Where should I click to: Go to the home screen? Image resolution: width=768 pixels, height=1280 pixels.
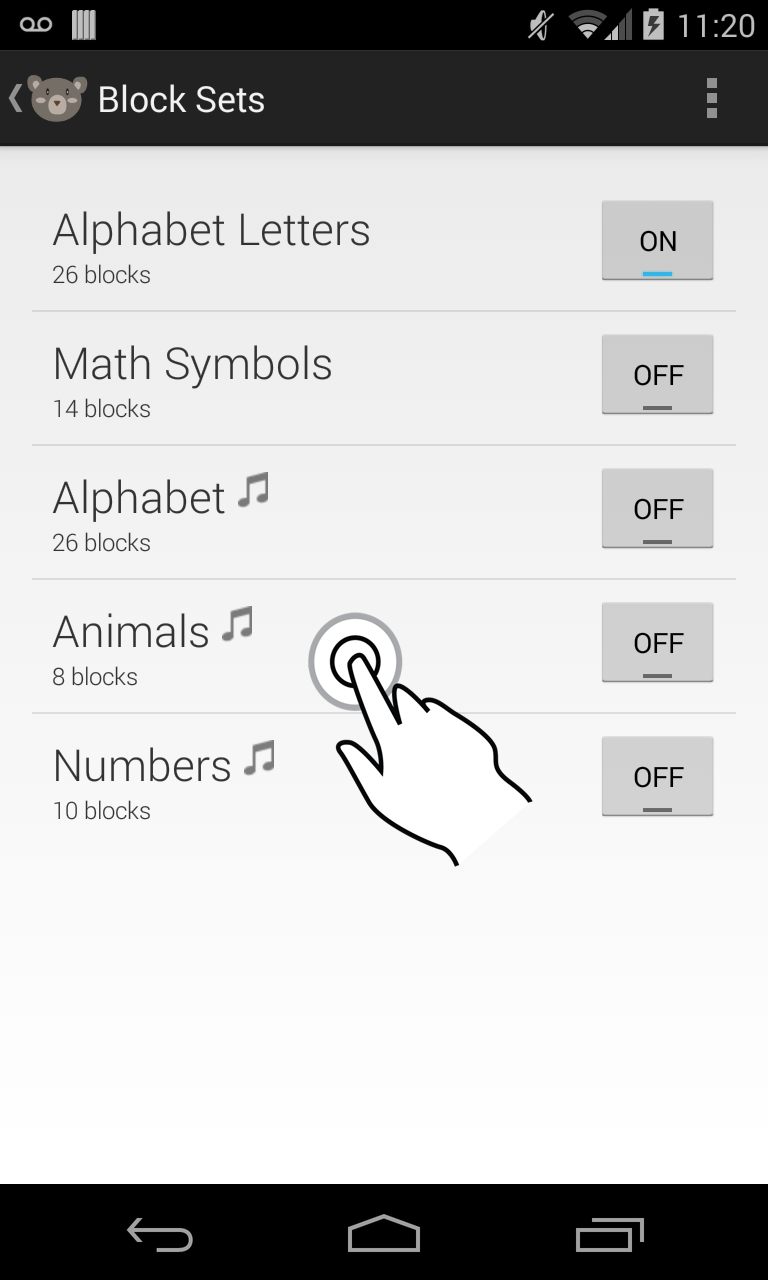coord(384,1235)
